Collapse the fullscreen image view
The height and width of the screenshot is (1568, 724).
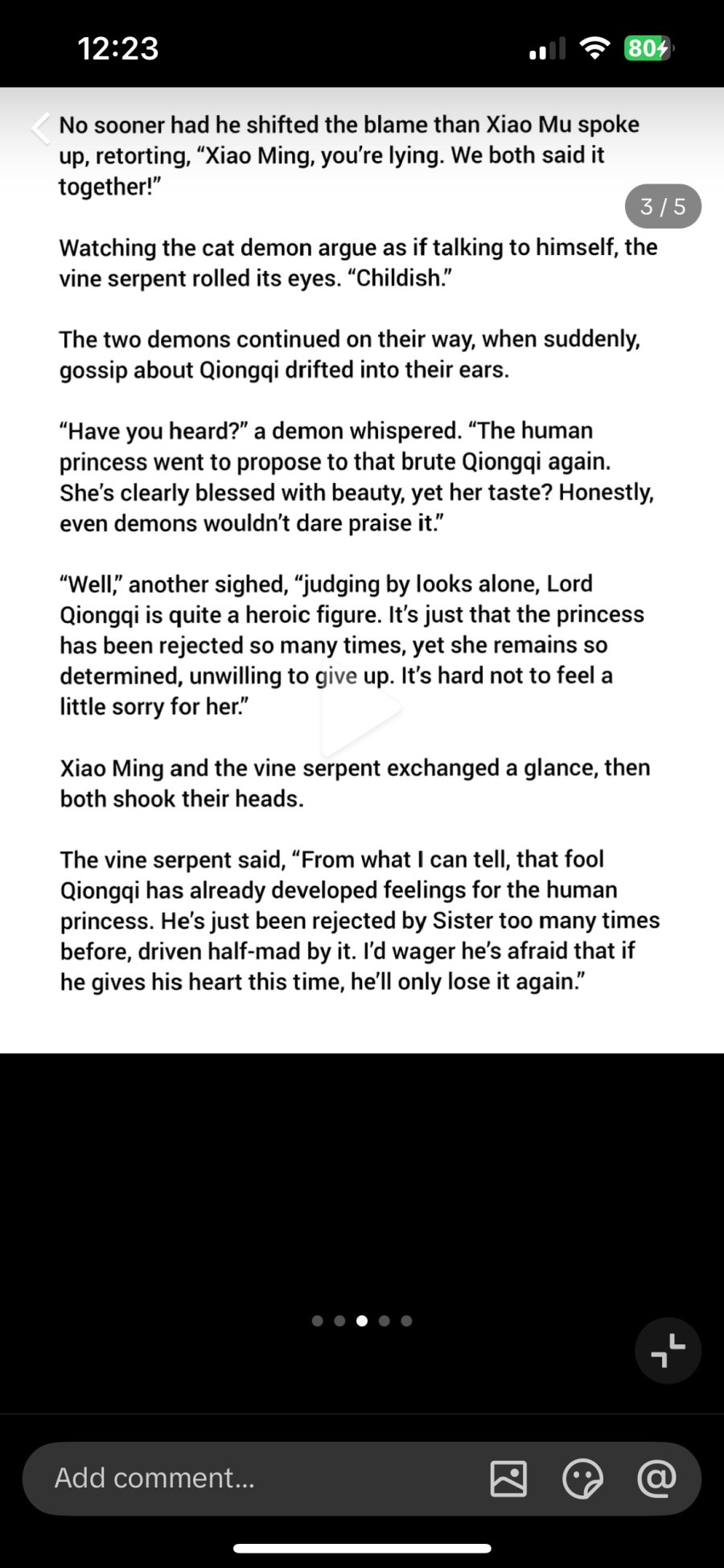pyautogui.click(x=668, y=1351)
